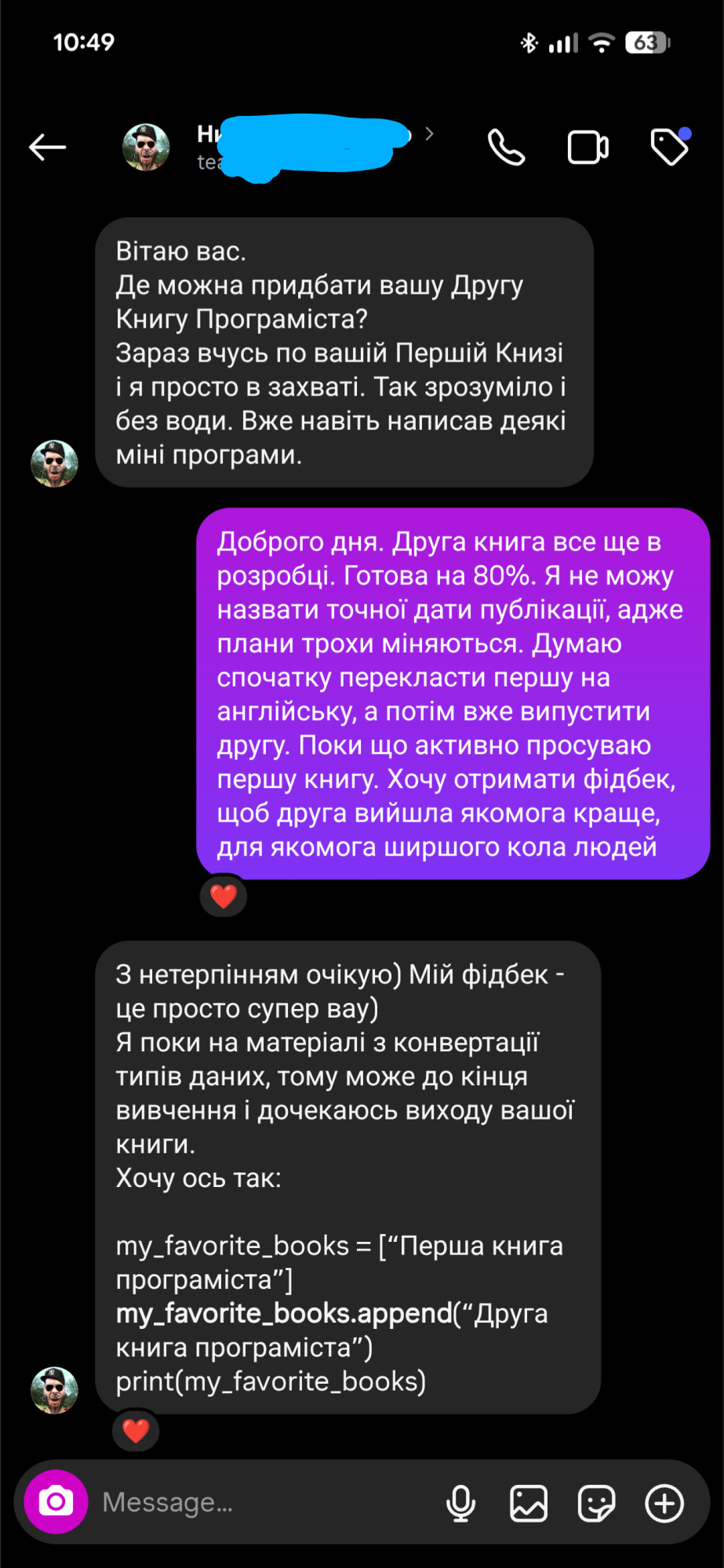Tap the sender avatar beside the first message
Screen dimensions: 724x1568
[54, 463]
